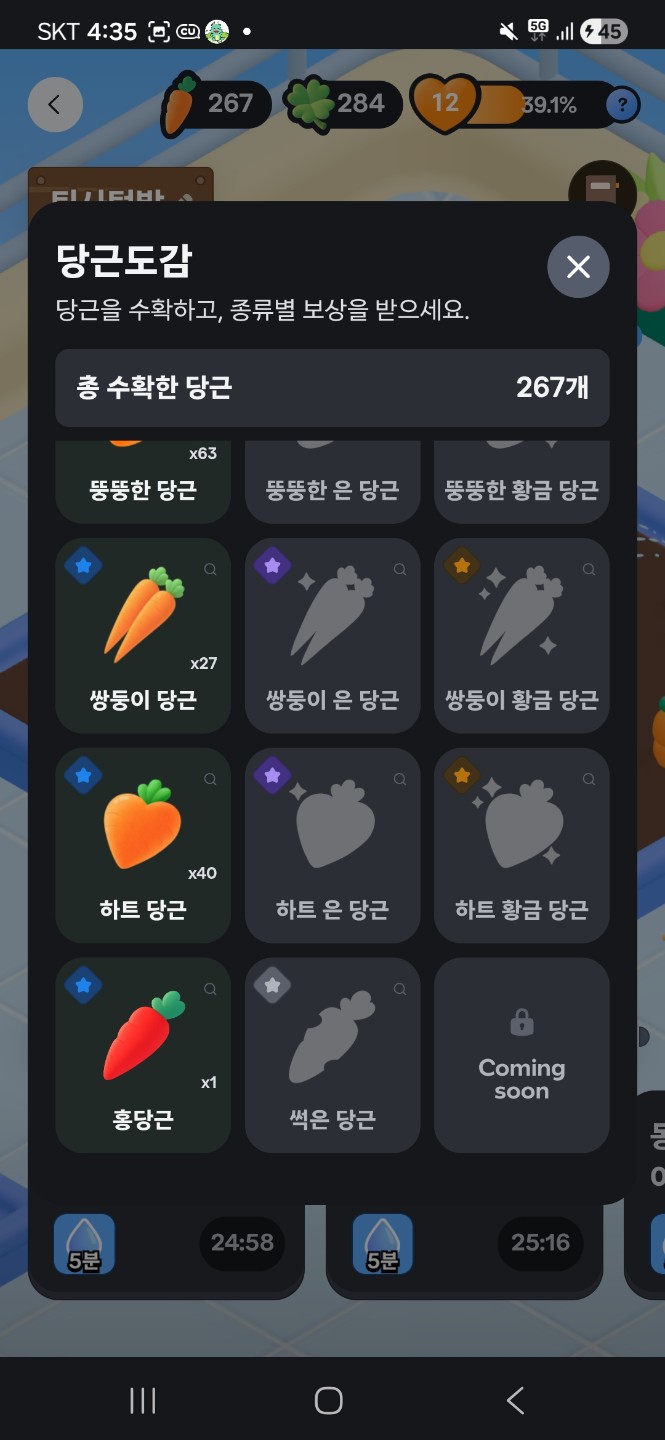The width and height of the screenshot is (665, 1440).
Task: Close the 당근도감 dialog
Action: [578, 267]
